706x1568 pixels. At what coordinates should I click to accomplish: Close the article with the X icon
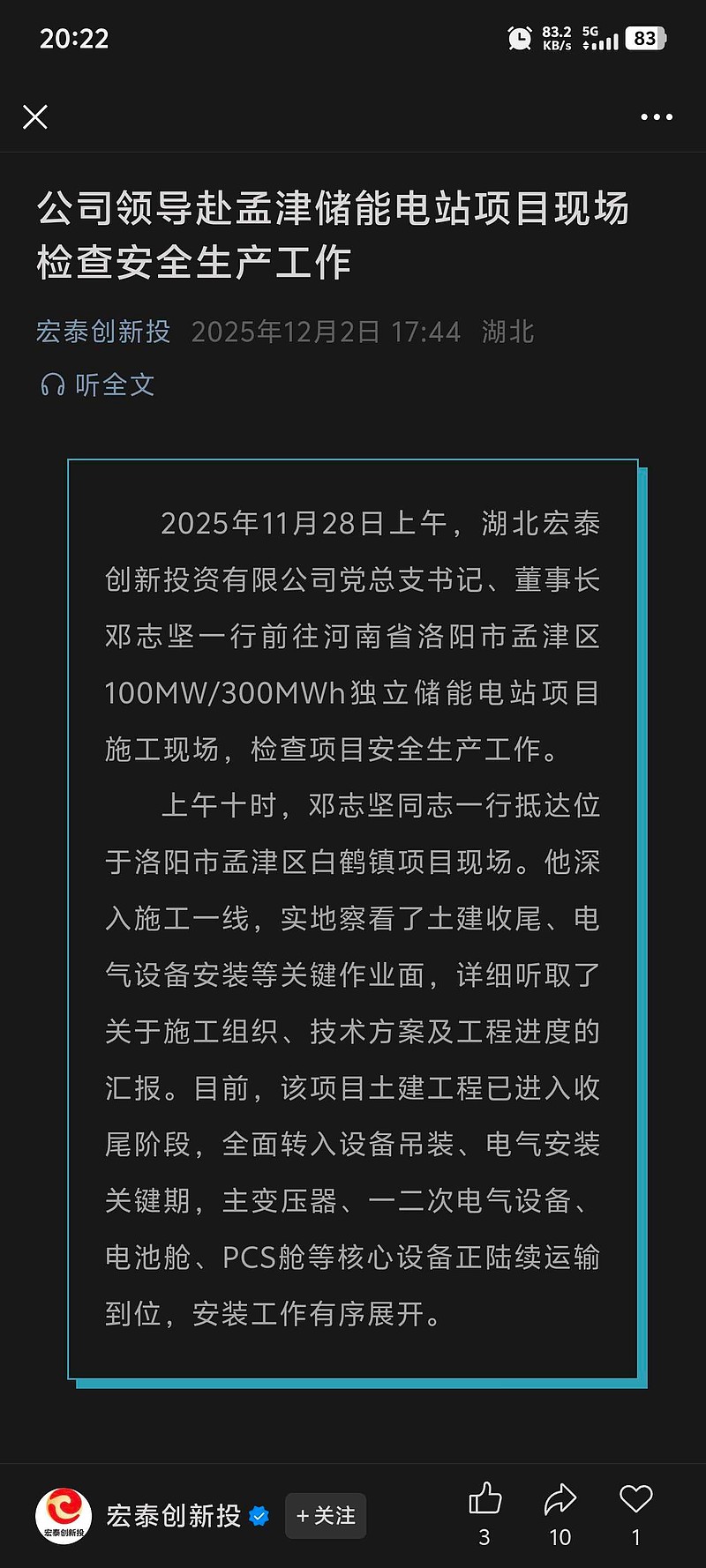tap(34, 116)
